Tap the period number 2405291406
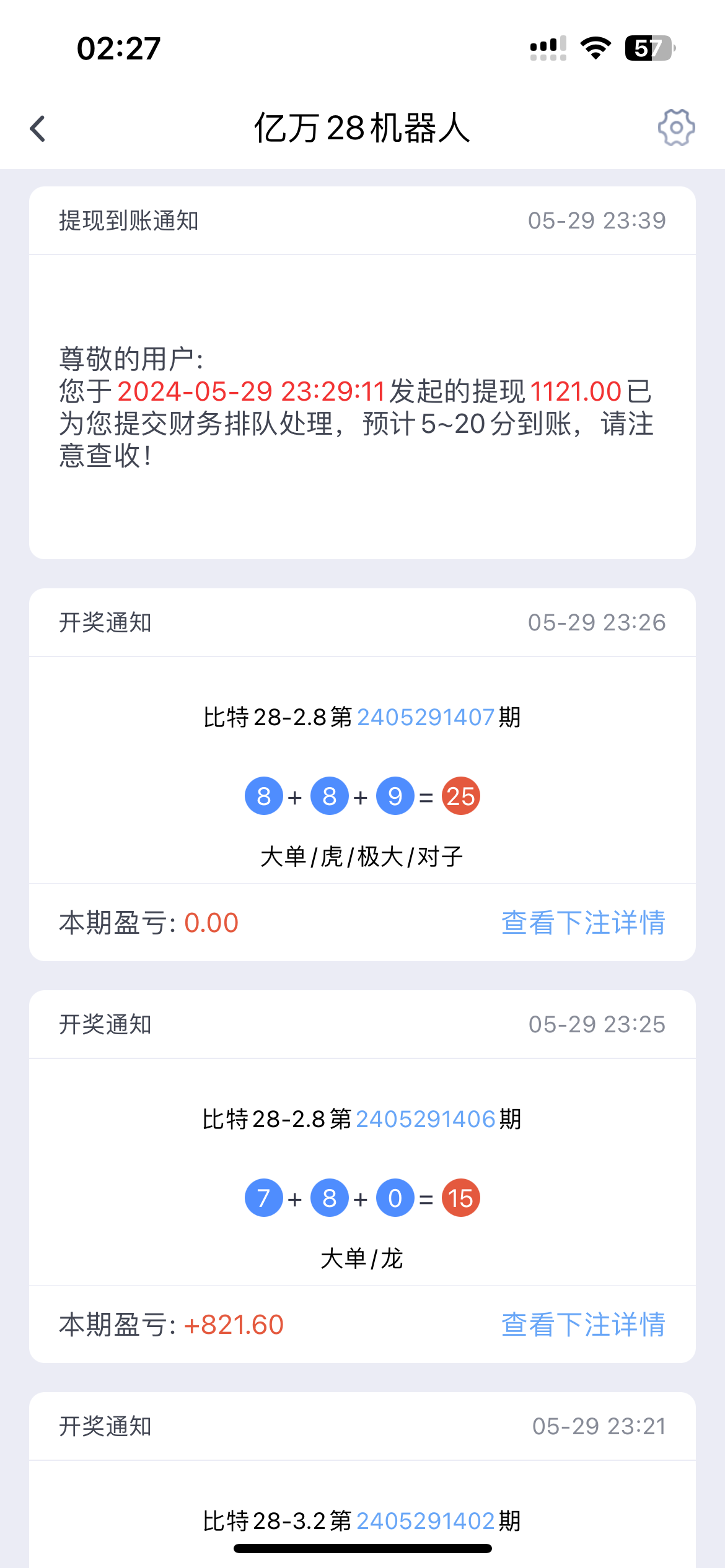The width and height of the screenshot is (725, 1568). tap(424, 1120)
